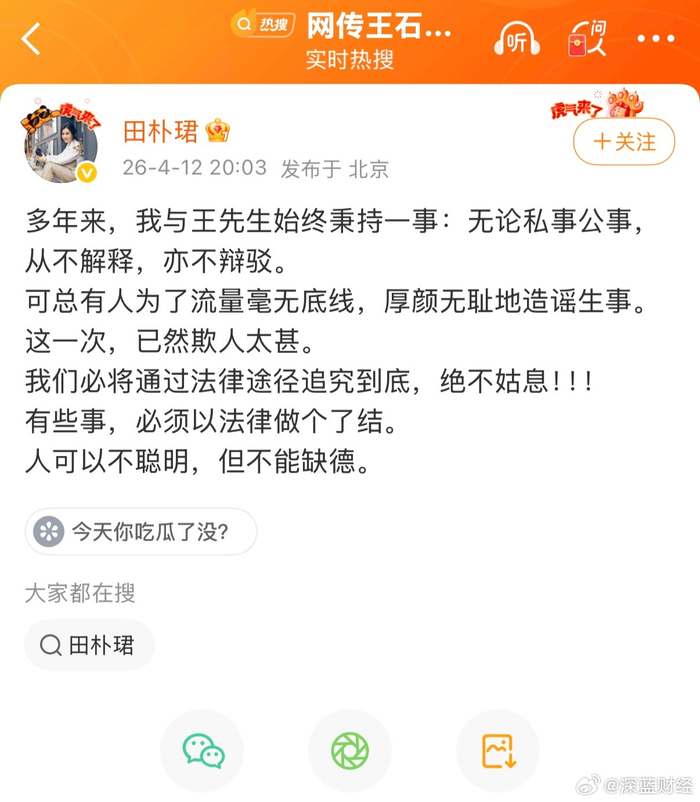The width and height of the screenshot is (700, 802).
Task: Follow 田朴珺 with the 关注 button
Action: (624, 142)
